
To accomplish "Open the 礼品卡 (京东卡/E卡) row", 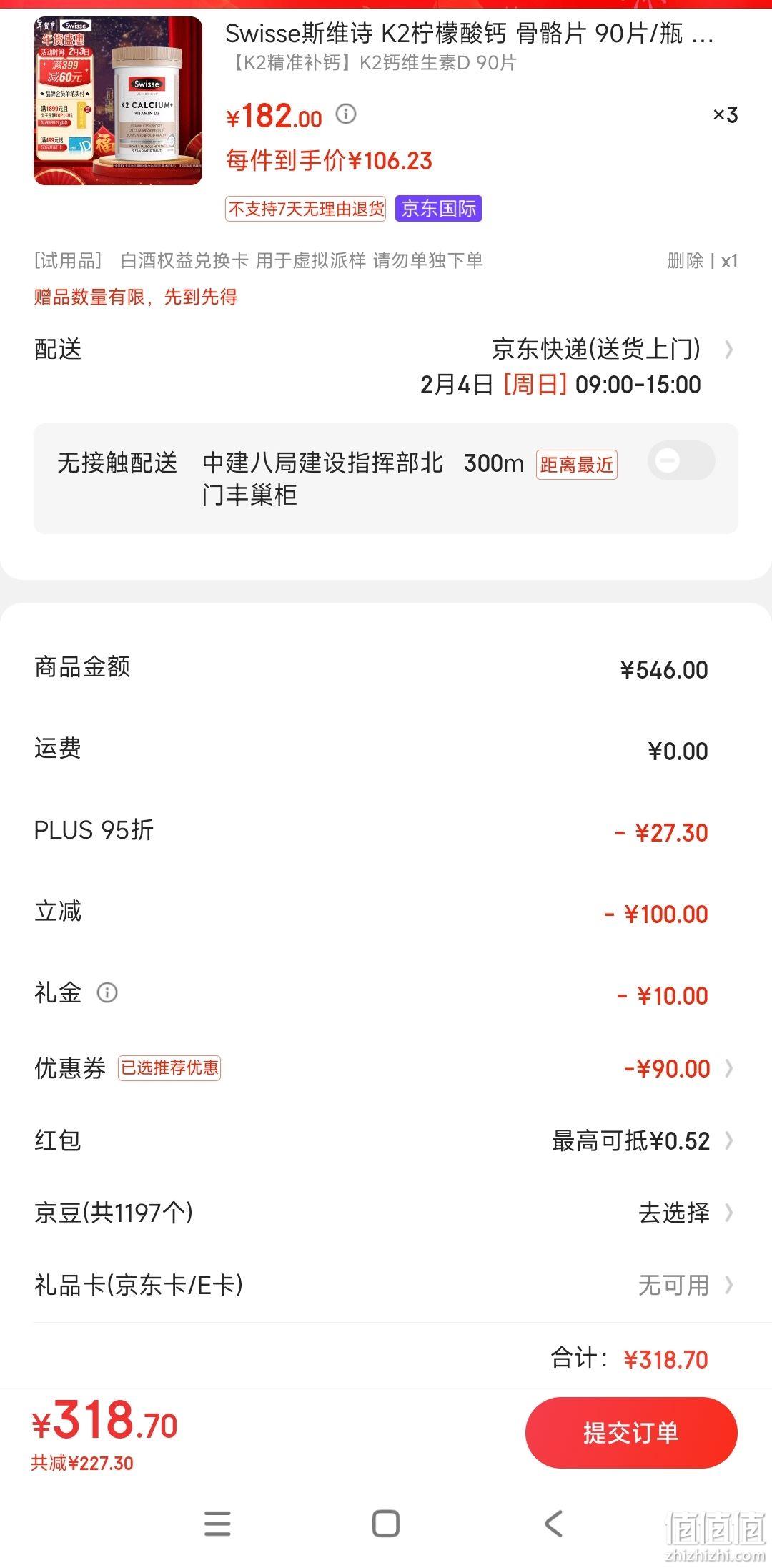I will tap(386, 1285).
